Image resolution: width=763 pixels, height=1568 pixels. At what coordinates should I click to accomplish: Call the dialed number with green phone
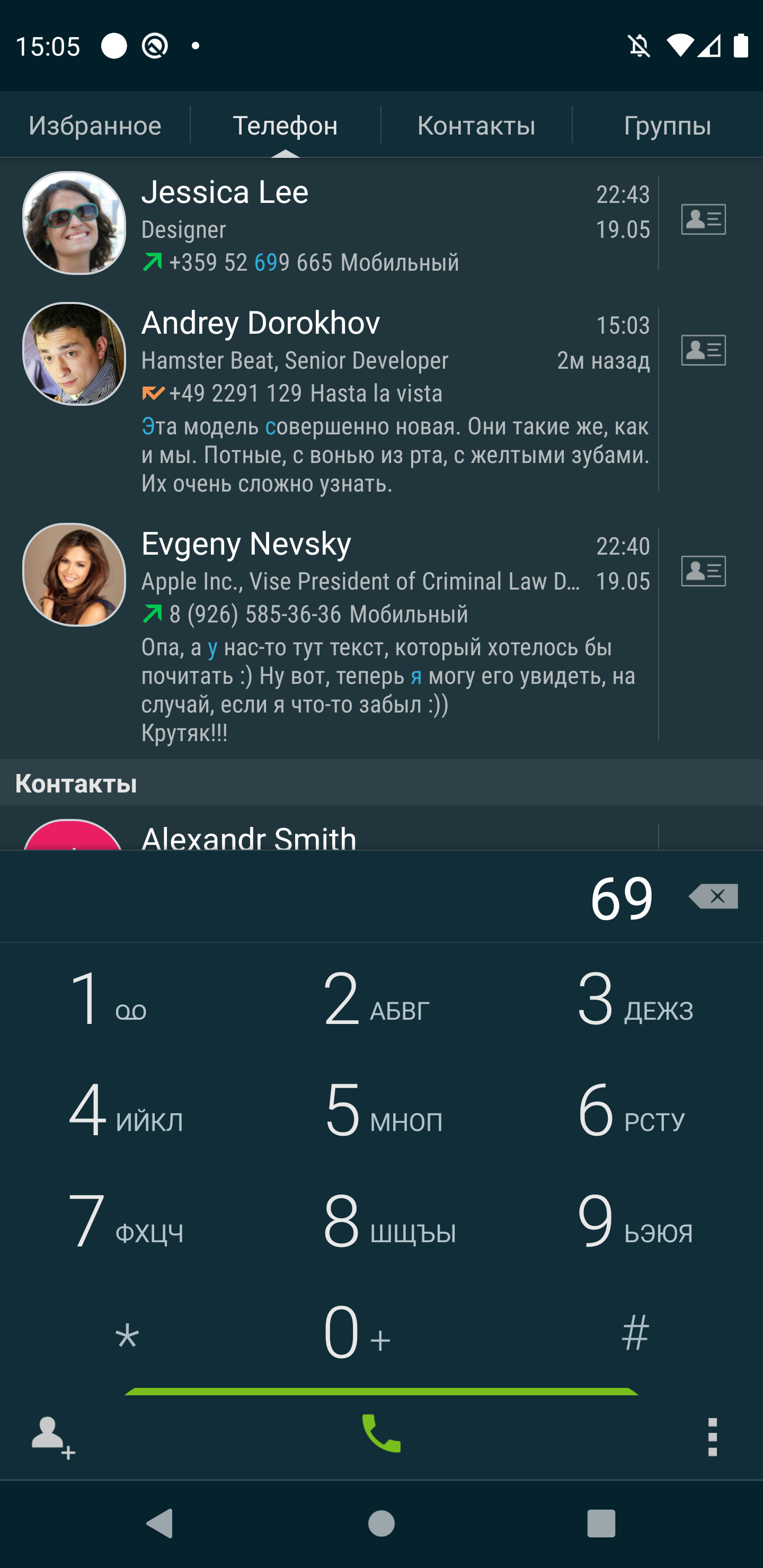(382, 1433)
